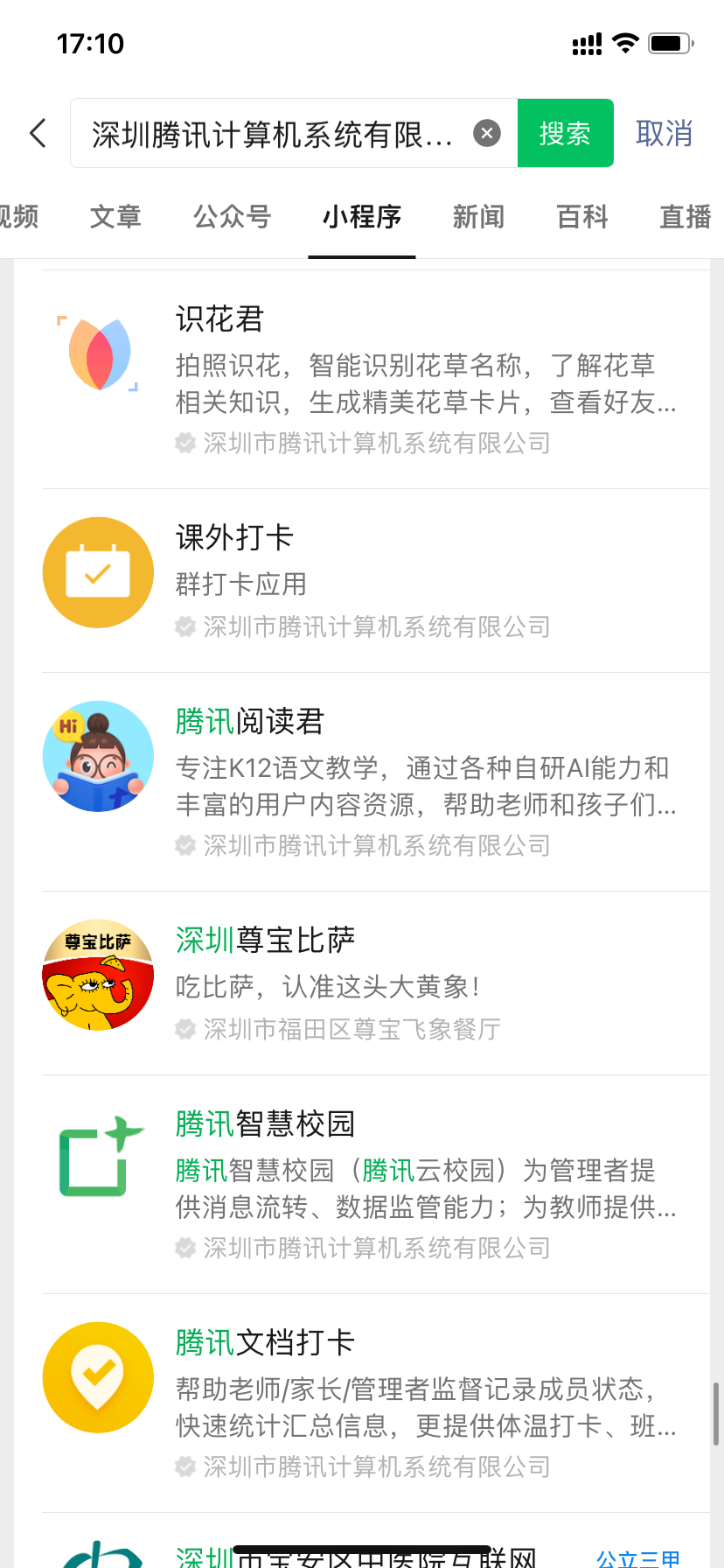Select the 小程序 tab
This screenshot has width=724, height=1568.
click(x=361, y=216)
